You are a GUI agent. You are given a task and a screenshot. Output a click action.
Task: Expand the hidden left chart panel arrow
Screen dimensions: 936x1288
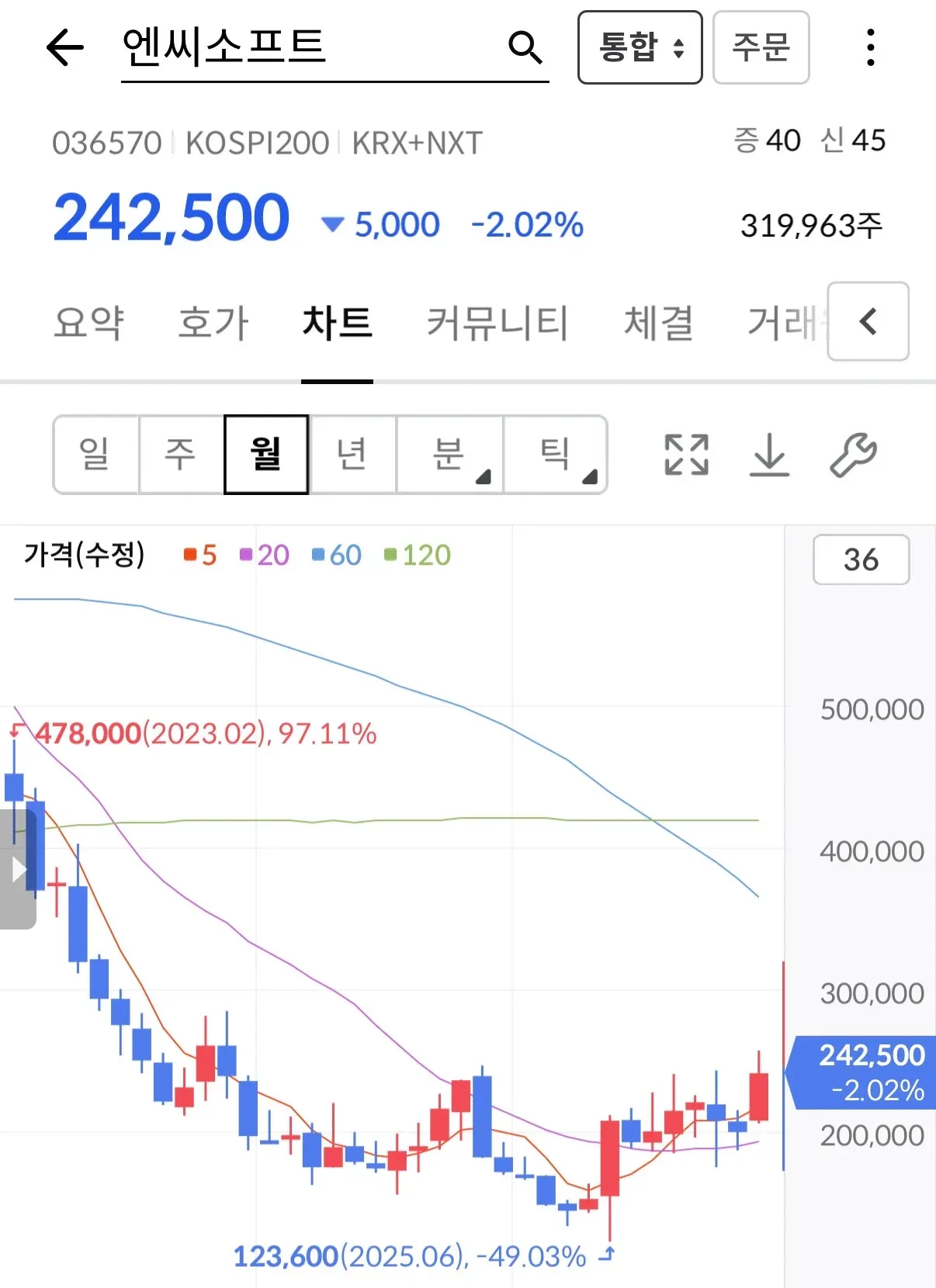click(x=17, y=869)
